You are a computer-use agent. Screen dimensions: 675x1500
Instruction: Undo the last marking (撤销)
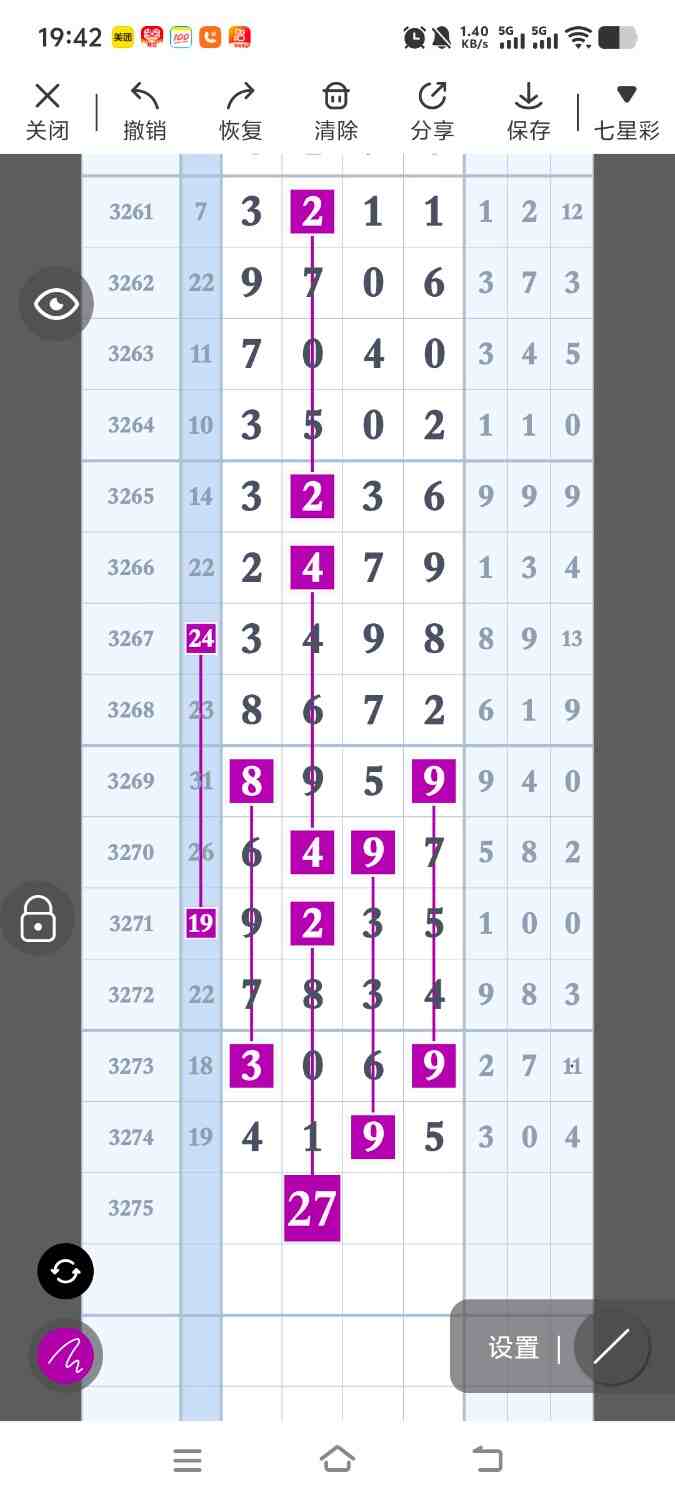tap(144, 111)
